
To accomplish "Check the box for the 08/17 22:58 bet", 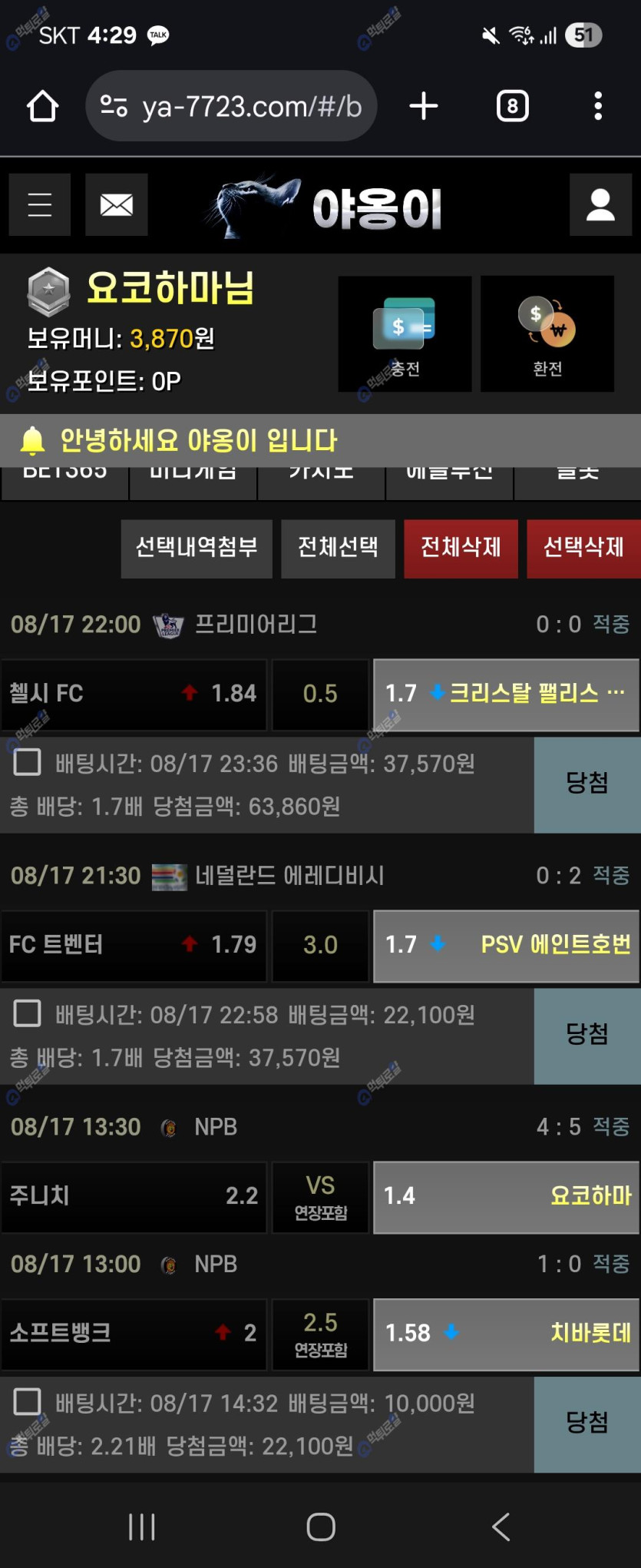I will [x=28, y=1013].
